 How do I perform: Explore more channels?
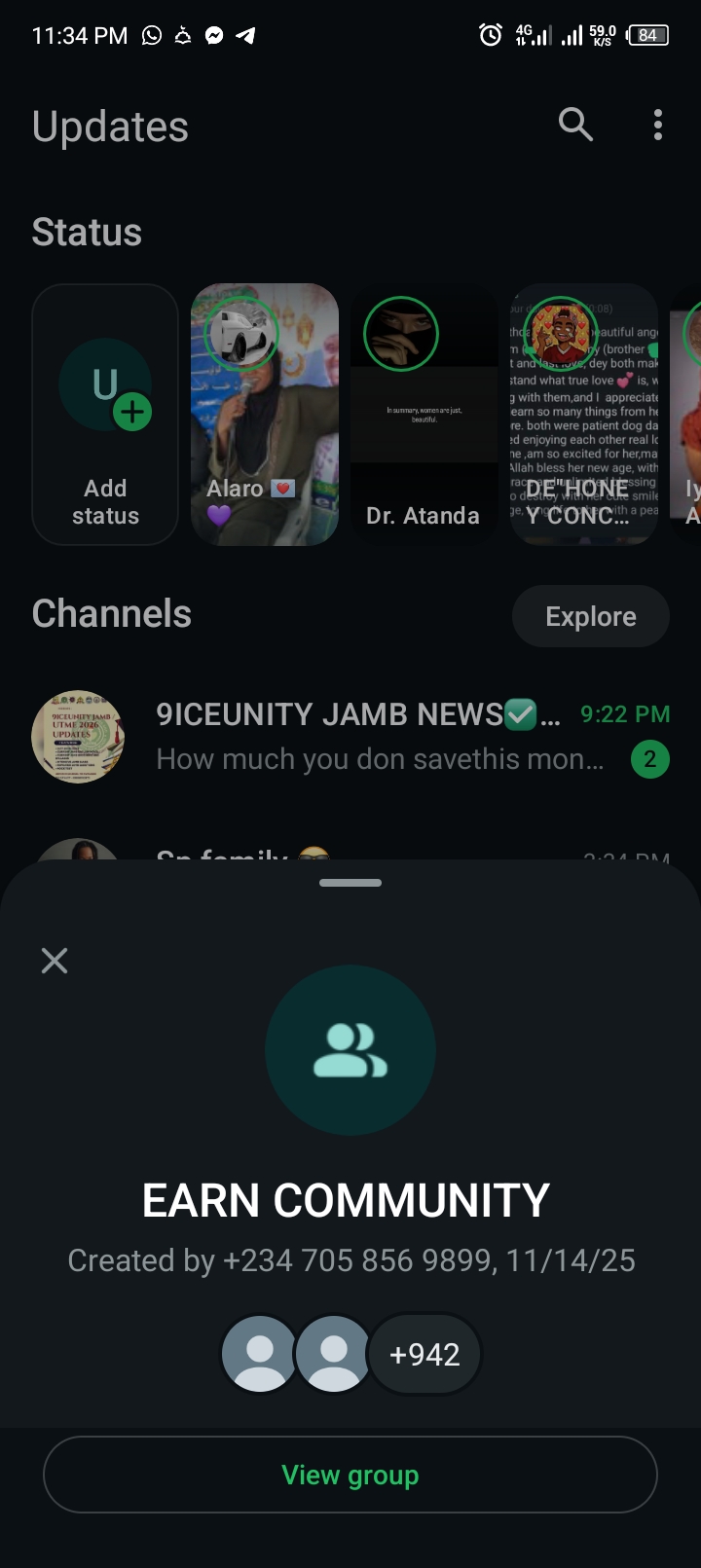590,616
